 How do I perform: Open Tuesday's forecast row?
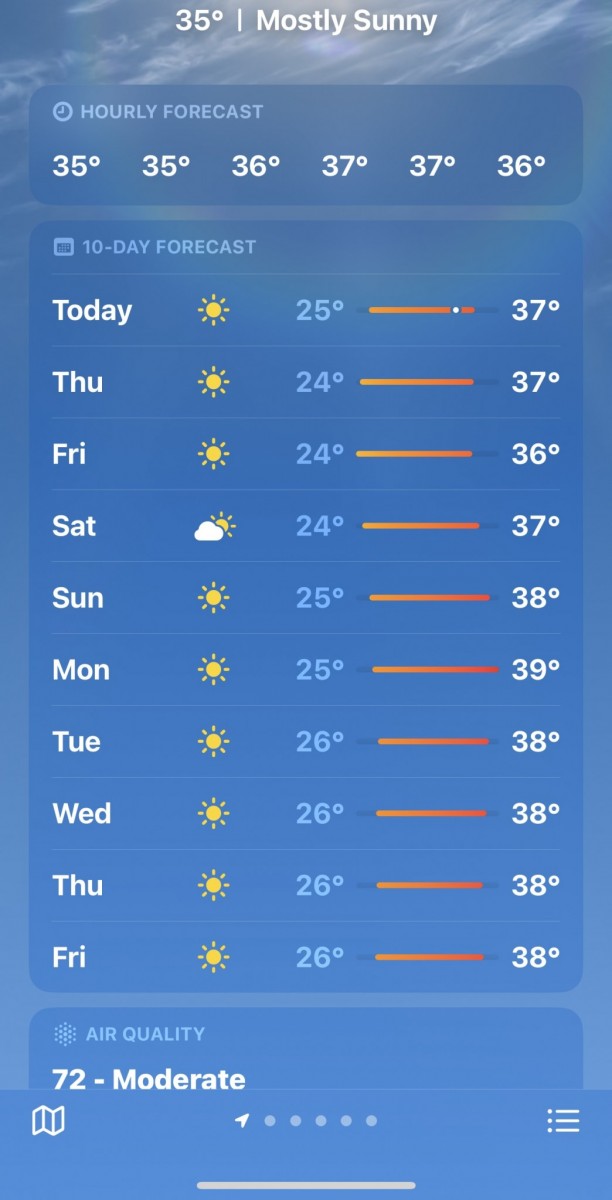click(305, 742)
